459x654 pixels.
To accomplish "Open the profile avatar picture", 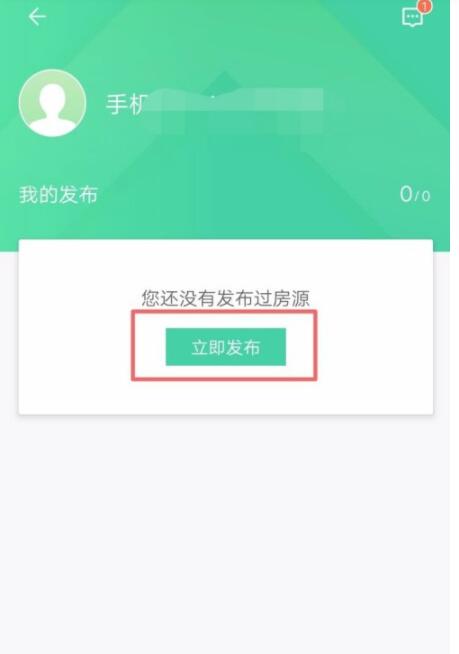I will click(53, 103).
